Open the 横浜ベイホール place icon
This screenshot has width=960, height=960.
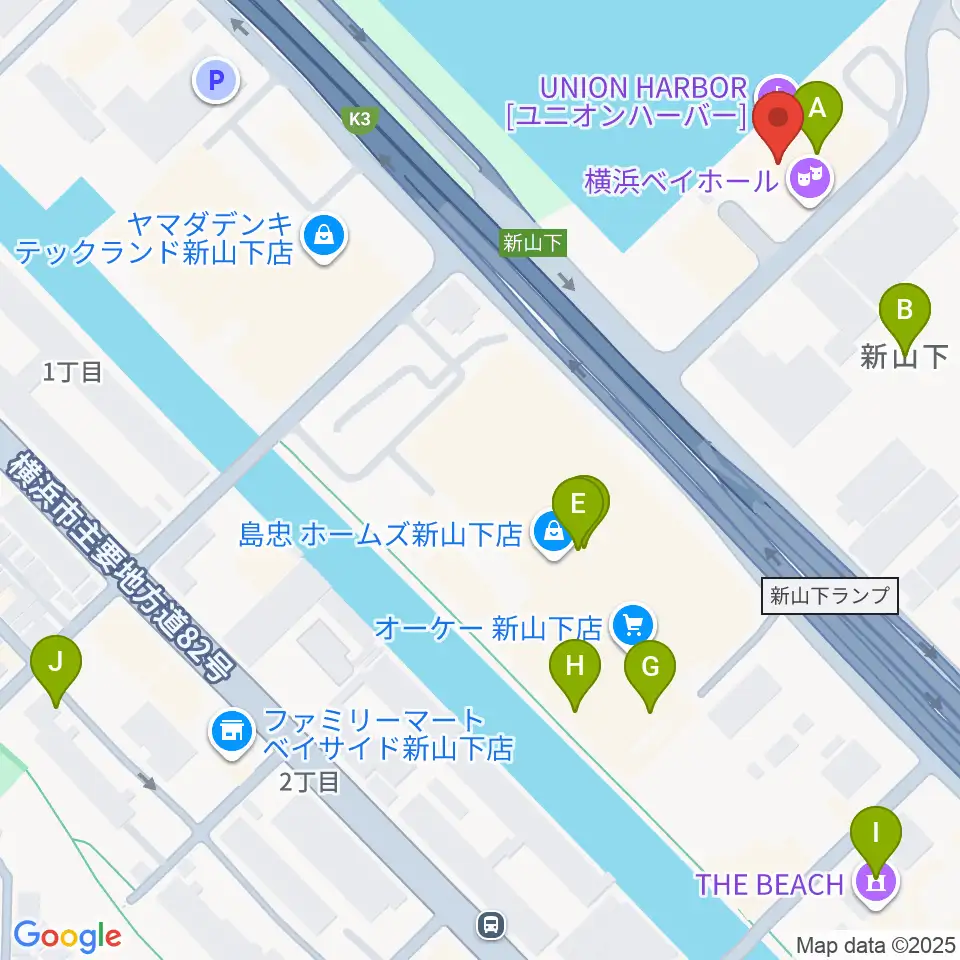(811, 181)
